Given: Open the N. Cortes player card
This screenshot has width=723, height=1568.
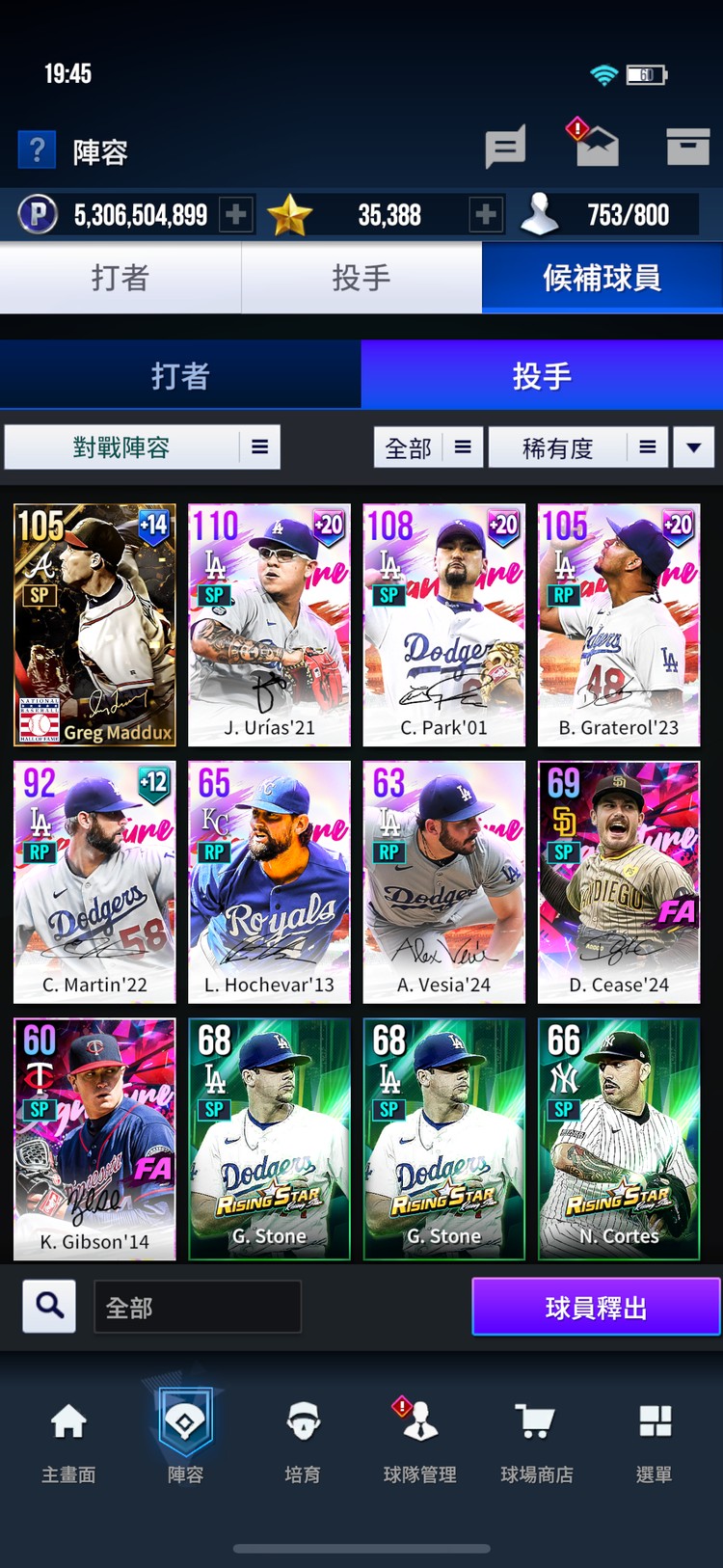Looking at the screenshot, I should [x=618, y=1139].
